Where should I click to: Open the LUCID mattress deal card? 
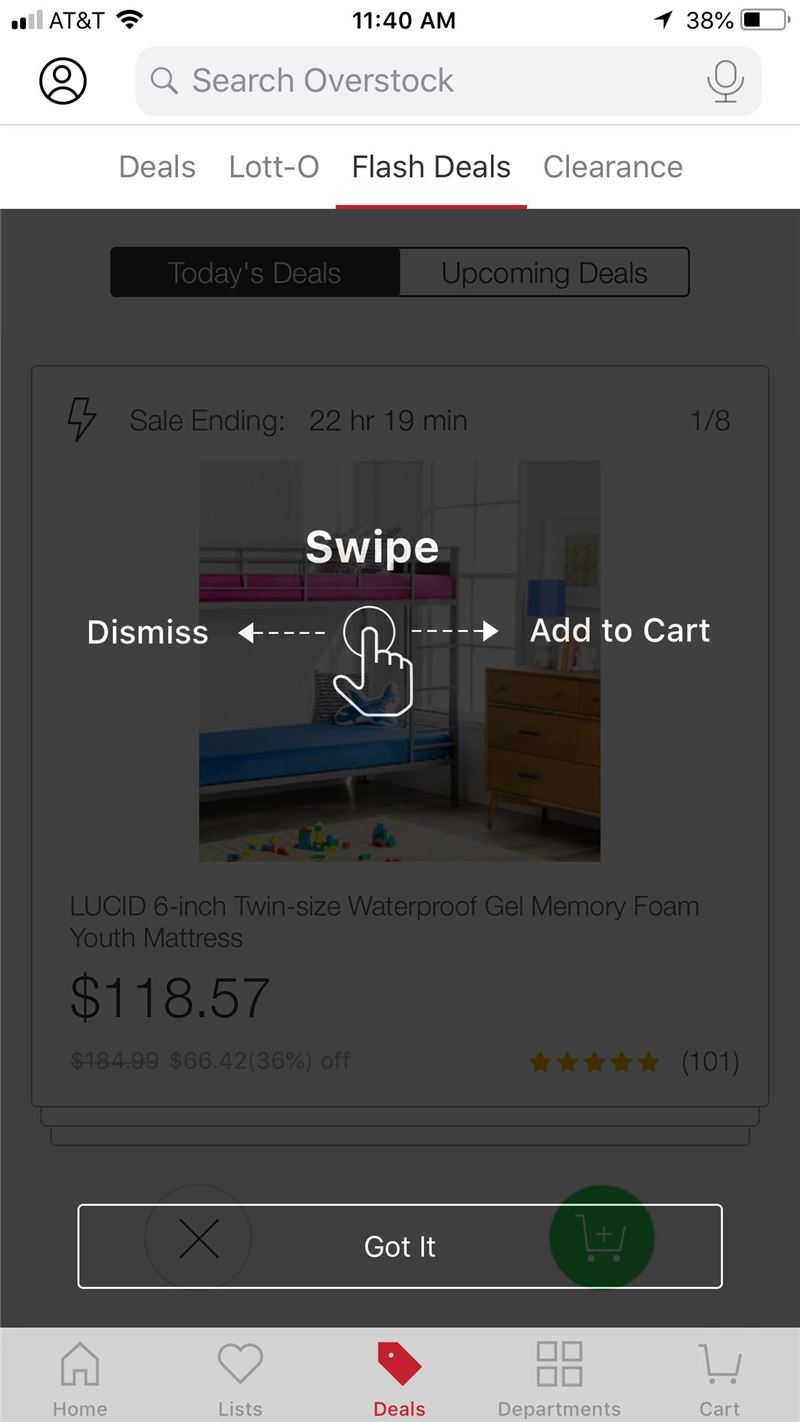pos(400,736)
